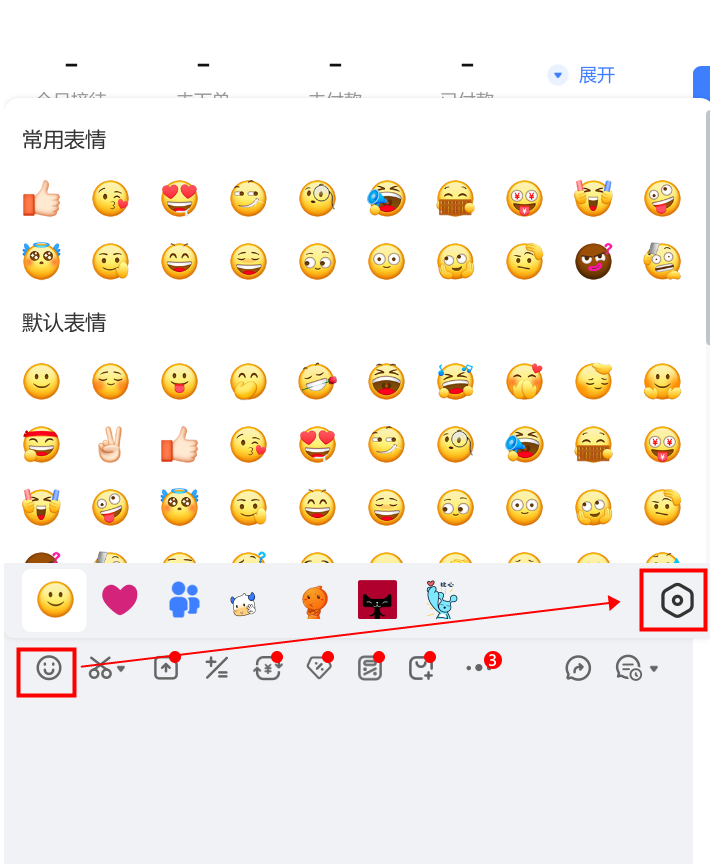Screen dimensions: 710x864
Task: Open the scissors screenshot tool
Action: tap(100, 668)
